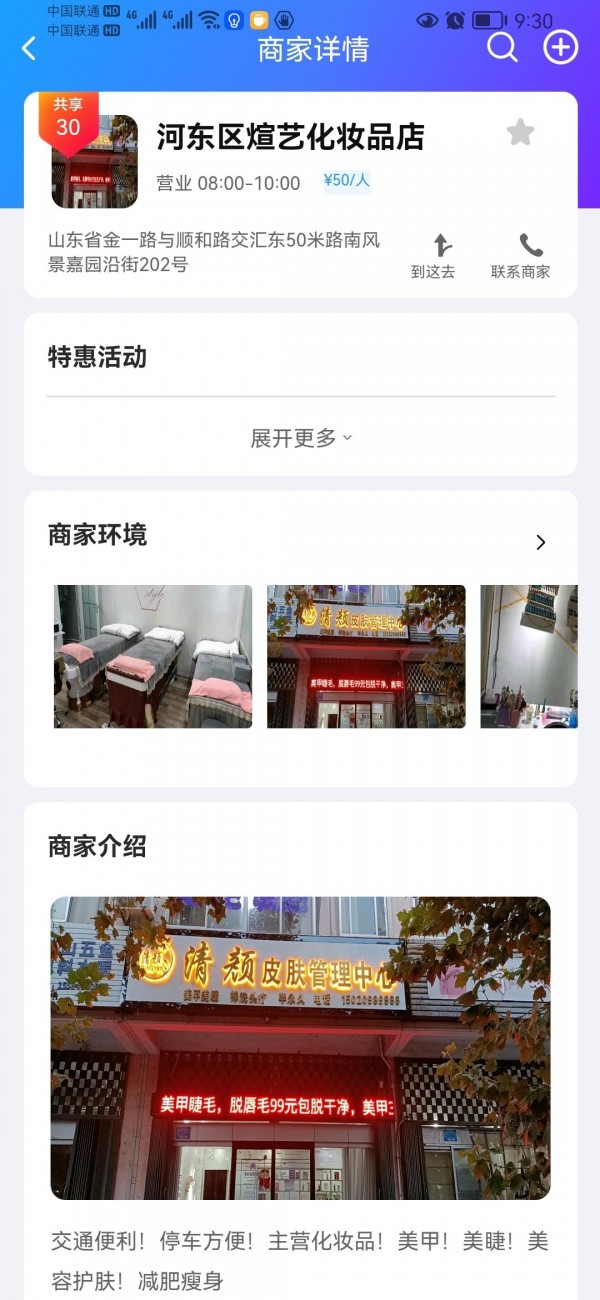The width and height of the screenshot is (600, 1300).
Task: Call the merchant via 联系商家
Action: 521,256
